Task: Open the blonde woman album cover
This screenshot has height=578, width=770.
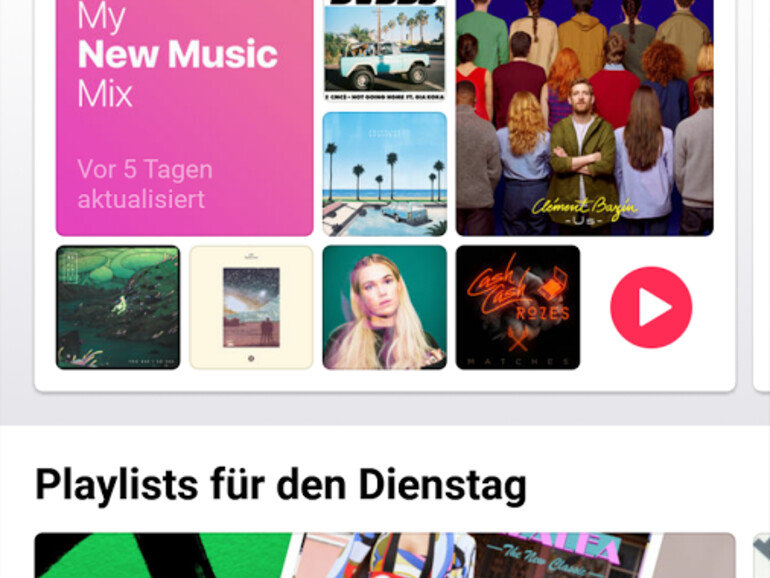Action: click(384, 307)
